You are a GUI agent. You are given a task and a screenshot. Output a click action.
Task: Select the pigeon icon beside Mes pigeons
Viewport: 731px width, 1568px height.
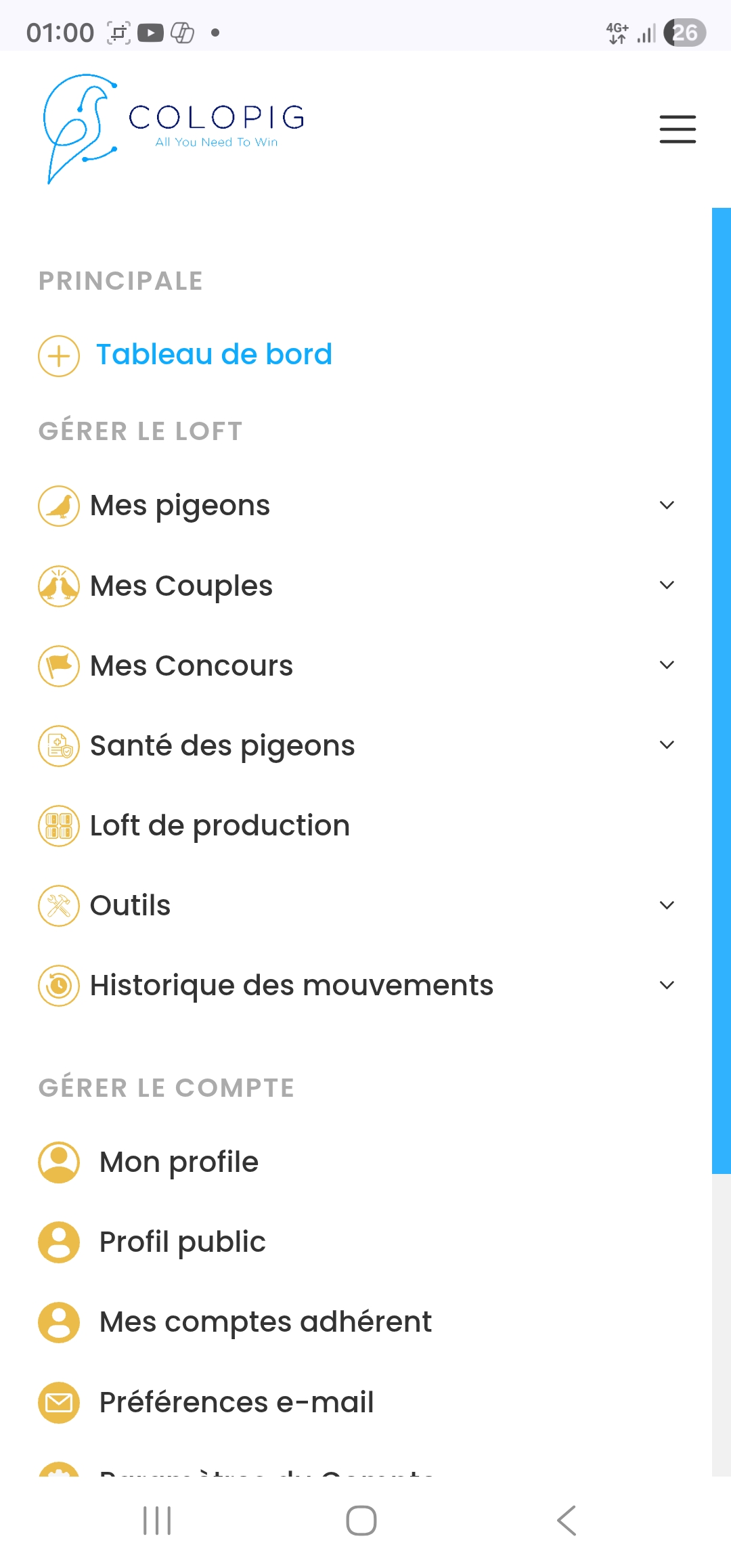pyautogui.click(x=60, y=504)
